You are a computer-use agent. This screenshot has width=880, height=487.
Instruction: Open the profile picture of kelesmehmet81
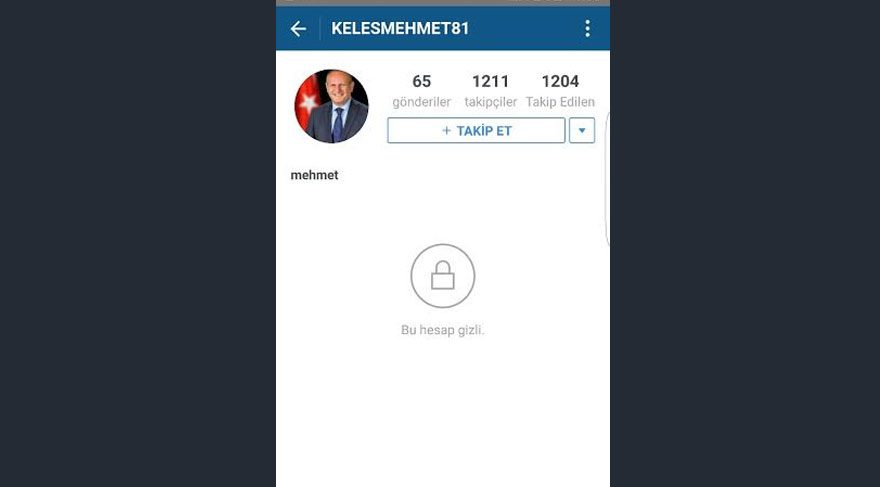(331, 107)
